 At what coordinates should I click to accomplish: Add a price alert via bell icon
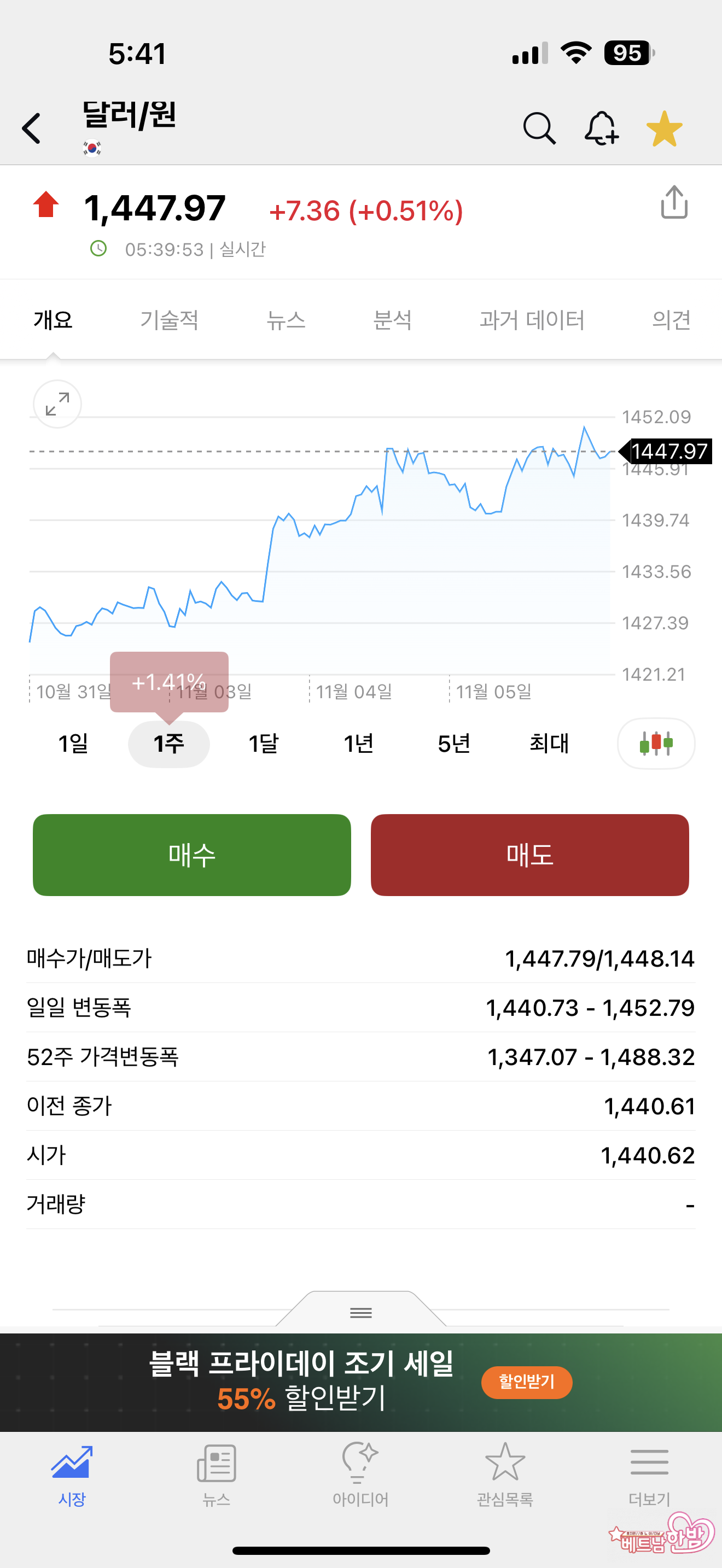click(602, 128)
